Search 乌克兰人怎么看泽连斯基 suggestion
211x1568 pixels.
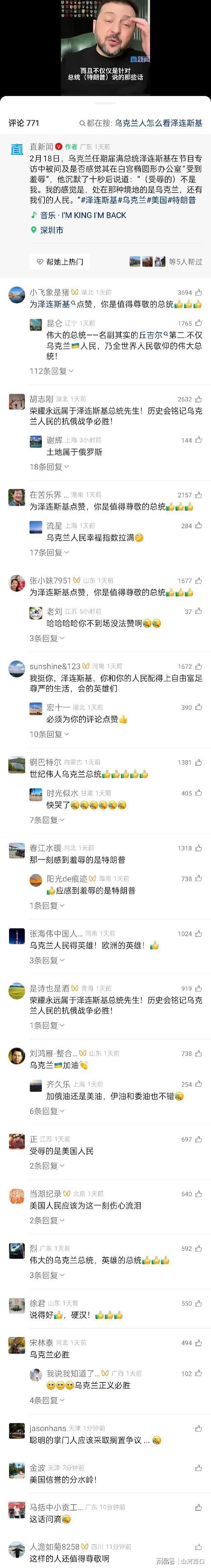point(158,123)
